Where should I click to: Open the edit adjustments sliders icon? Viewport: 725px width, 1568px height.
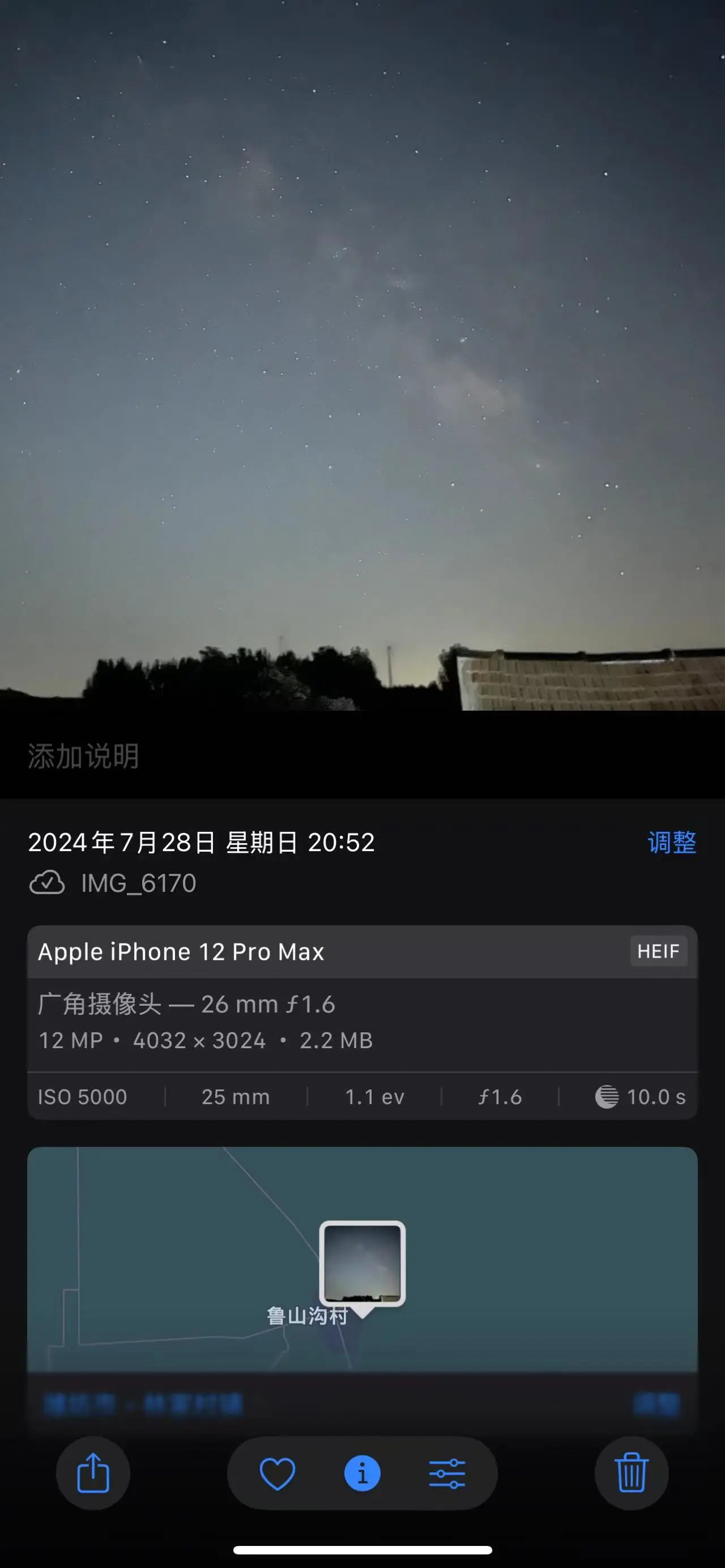[x=447, y=1473]
